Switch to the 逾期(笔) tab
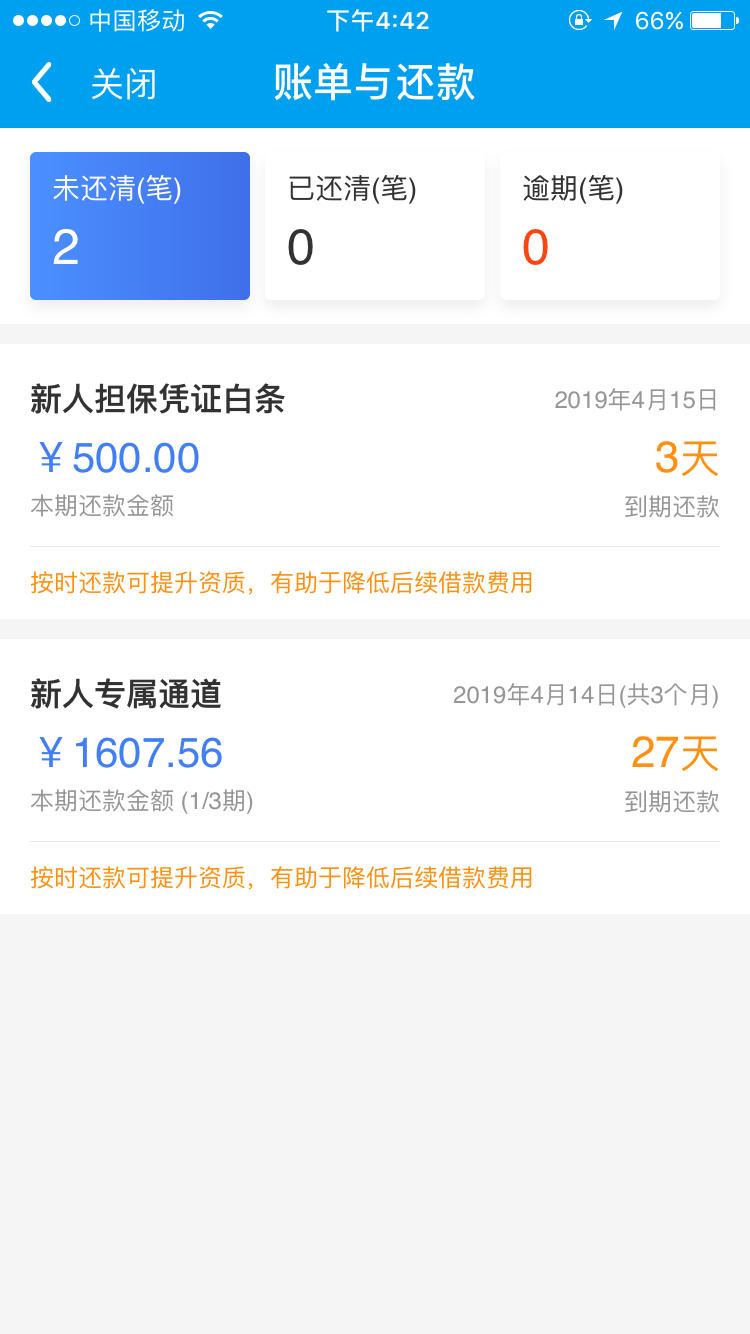Screen dimensions: 750x1334 (x=610, y=226)
